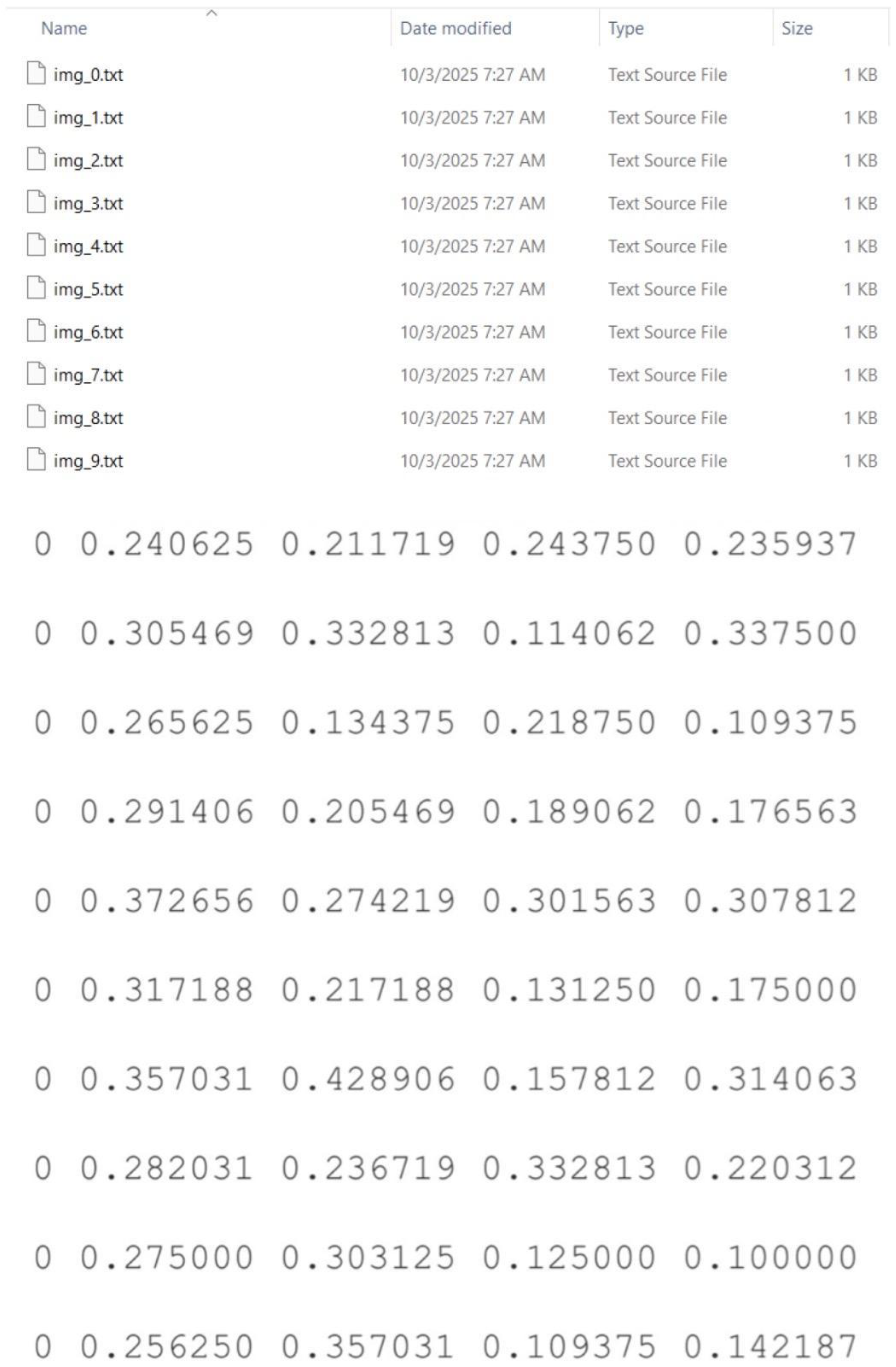Image resolution: width=896 pixels, height=1367 pixels.
Task: Click the document icon beside img_1.txt
Action: click(36, 117)
